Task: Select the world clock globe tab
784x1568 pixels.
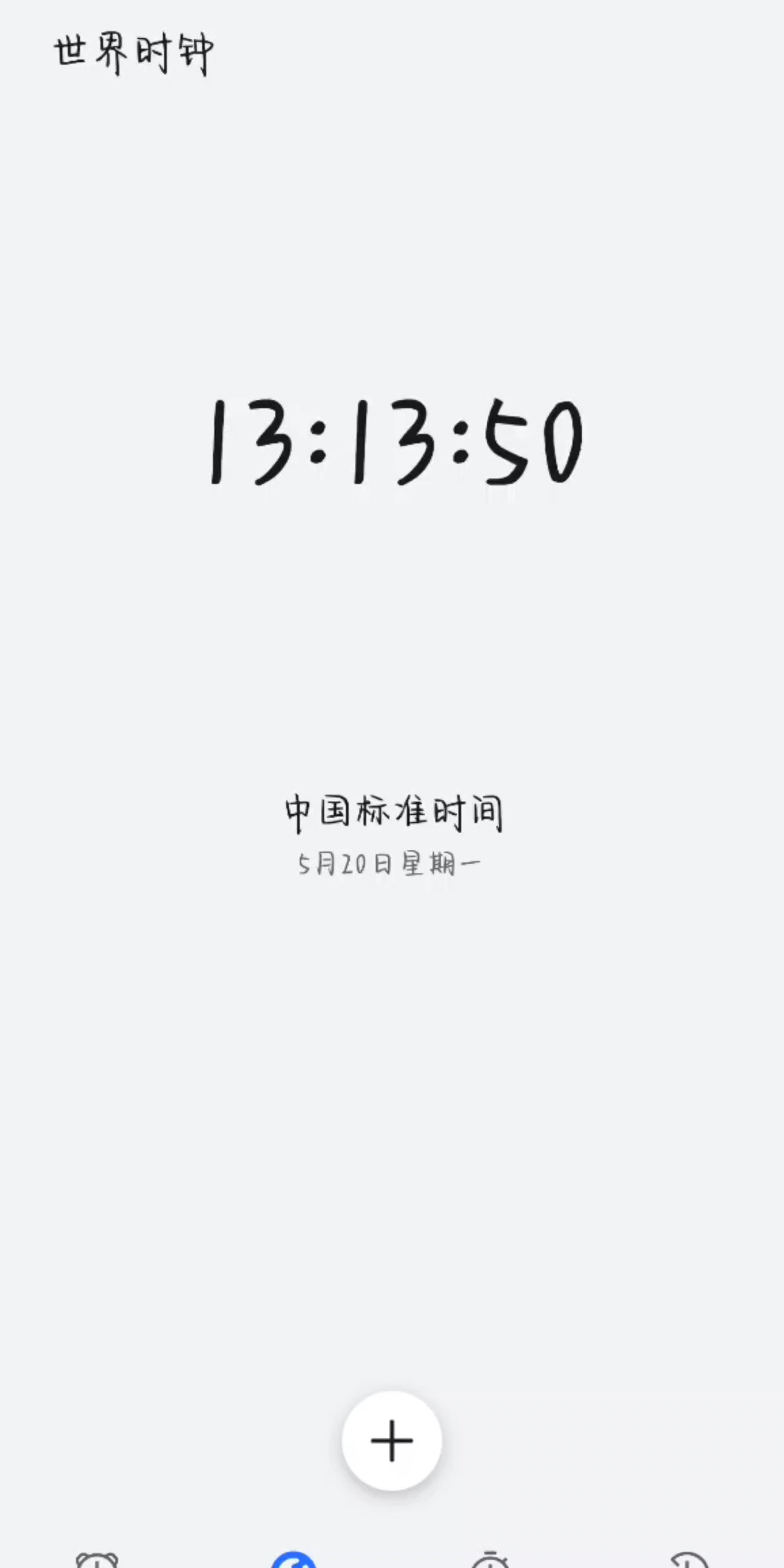Action: (x=294, y=1559)
